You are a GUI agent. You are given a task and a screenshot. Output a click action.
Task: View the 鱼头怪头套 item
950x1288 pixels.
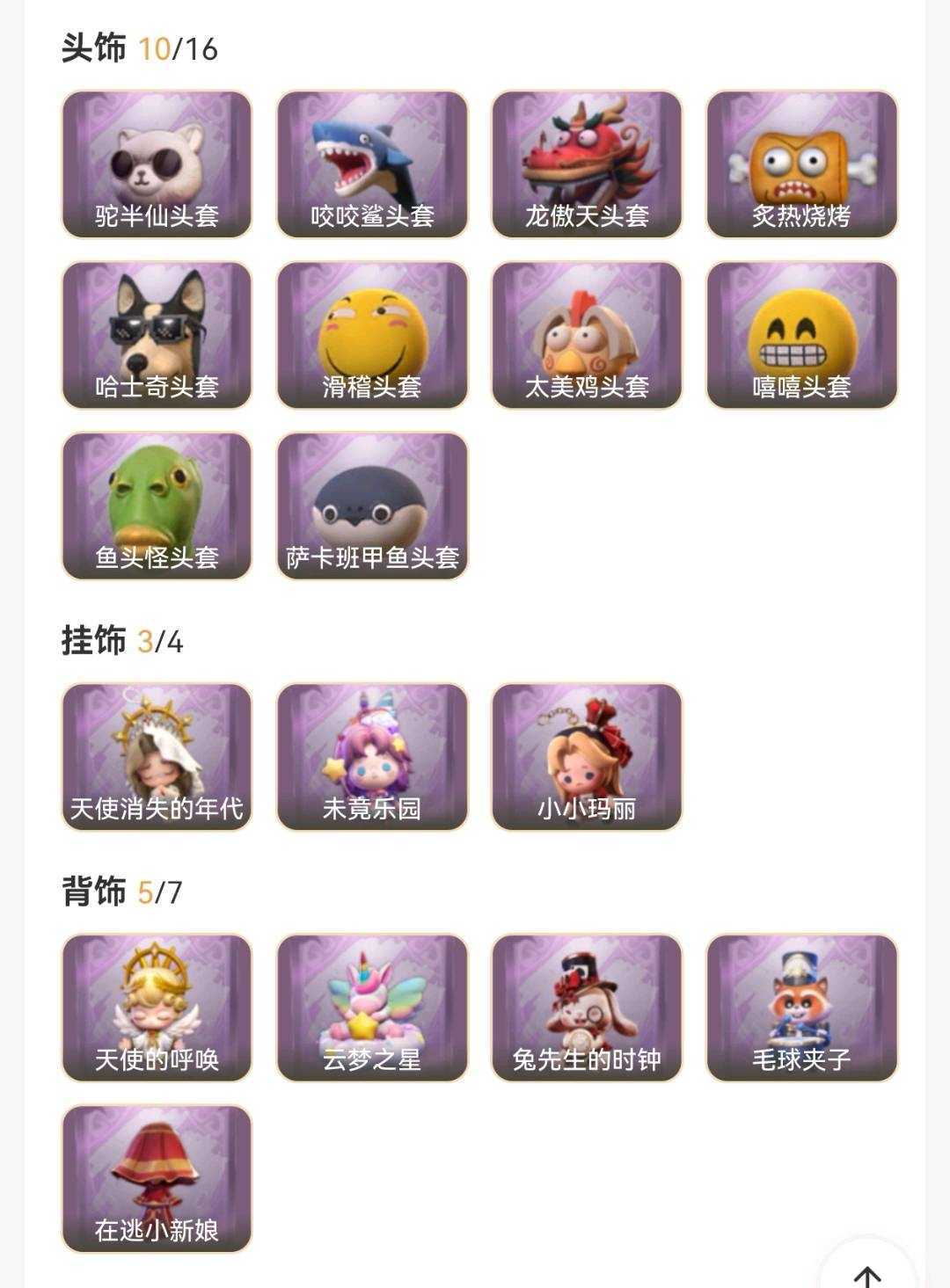tap(157, 506)
